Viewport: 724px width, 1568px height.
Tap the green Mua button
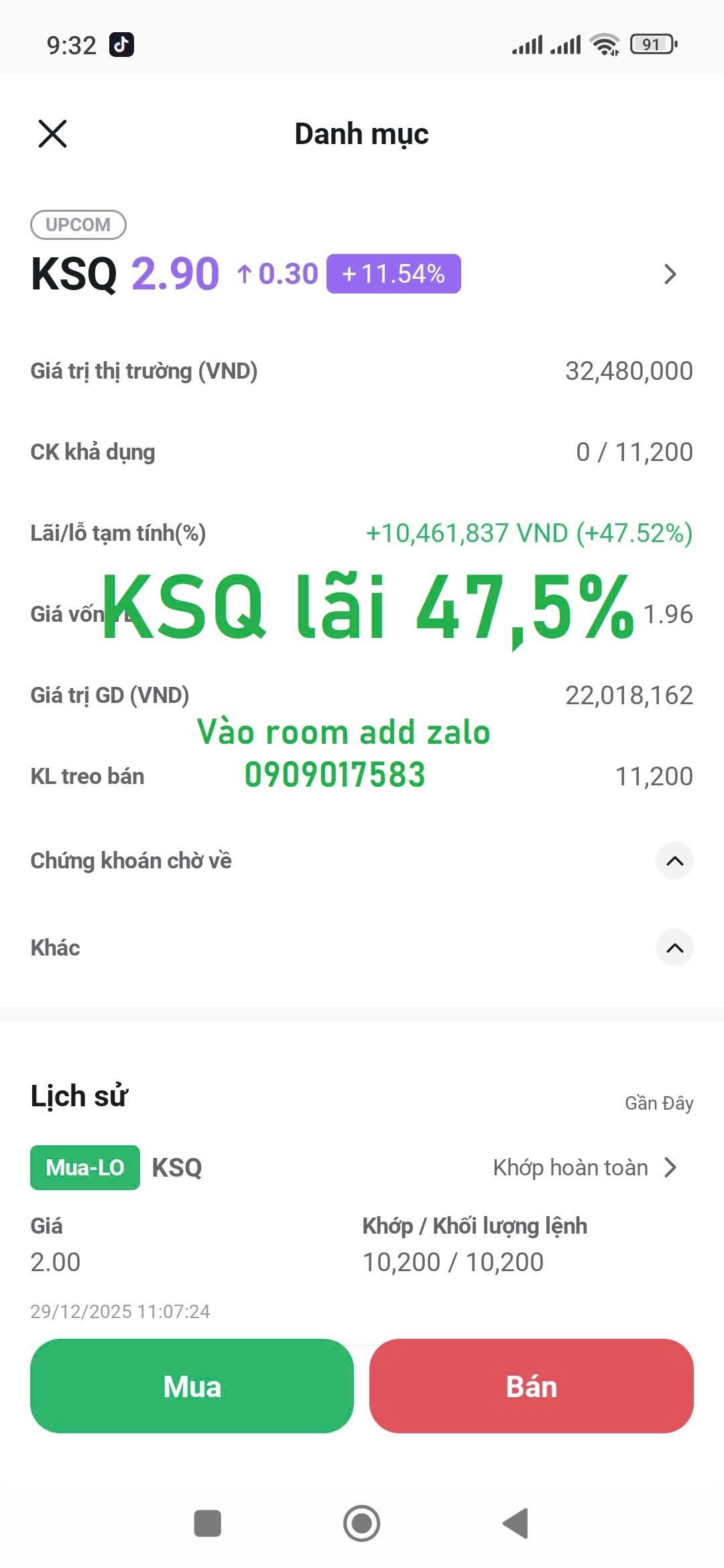pyautogui.click(x=192, y=1386)
